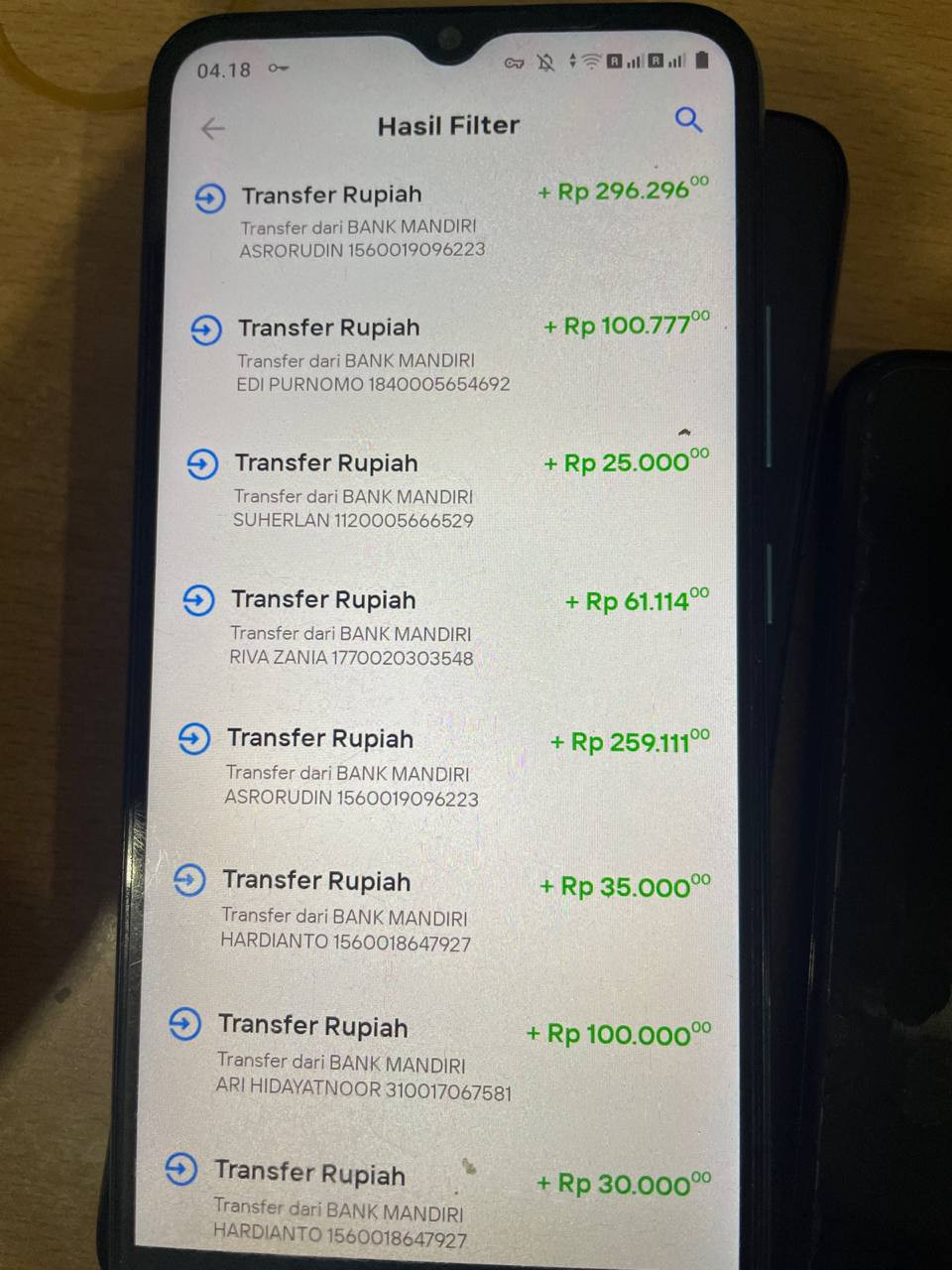Open SUHERLAN transfer of Rp 25.000
The height and width of the screenshot is (1270, 952).
pyautogui.click(x=446, y=490)
